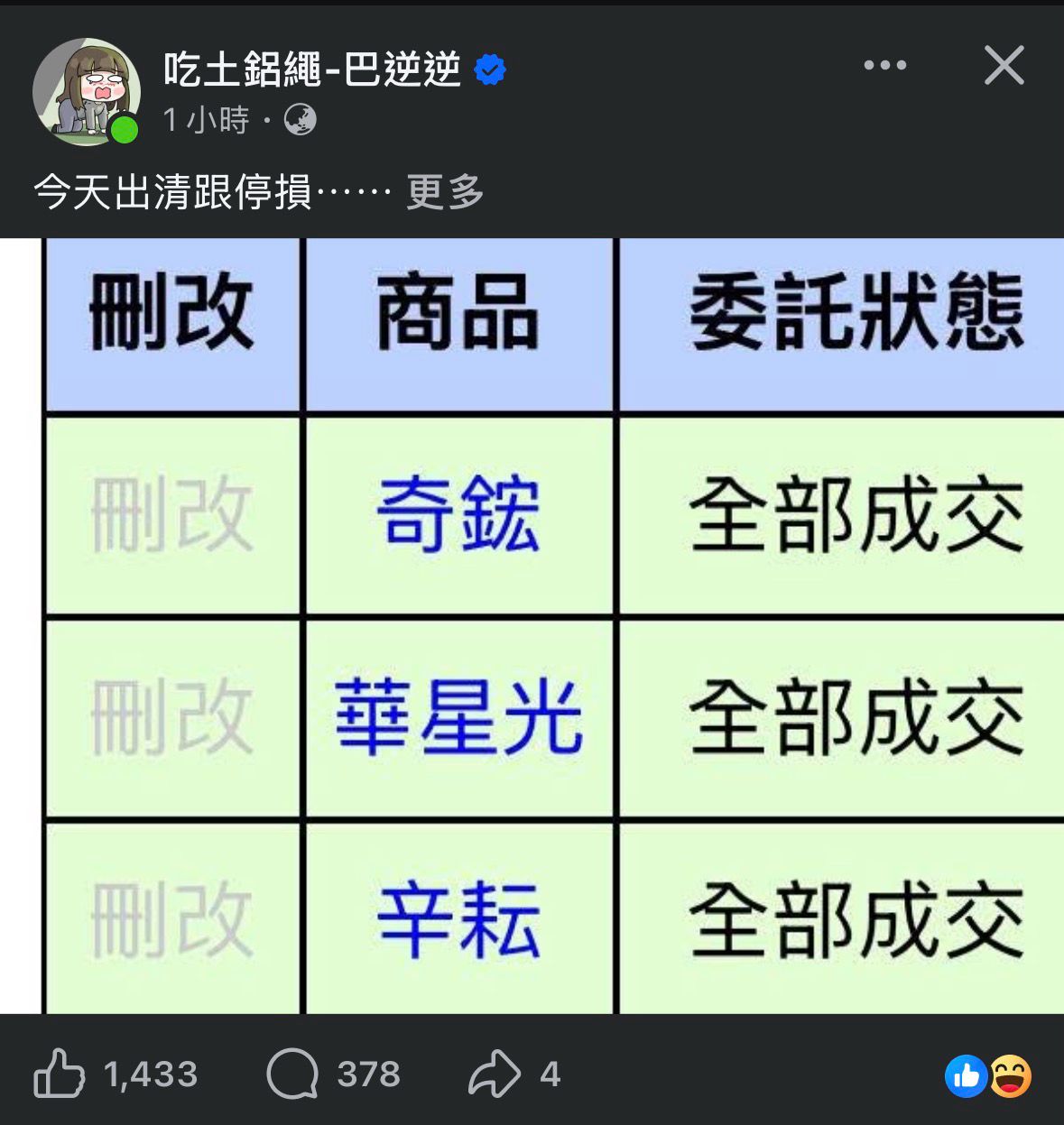This screenshot has width=1064, height=1125.
Task: View who reacted to the post
Action: (x=988, y=1075)
